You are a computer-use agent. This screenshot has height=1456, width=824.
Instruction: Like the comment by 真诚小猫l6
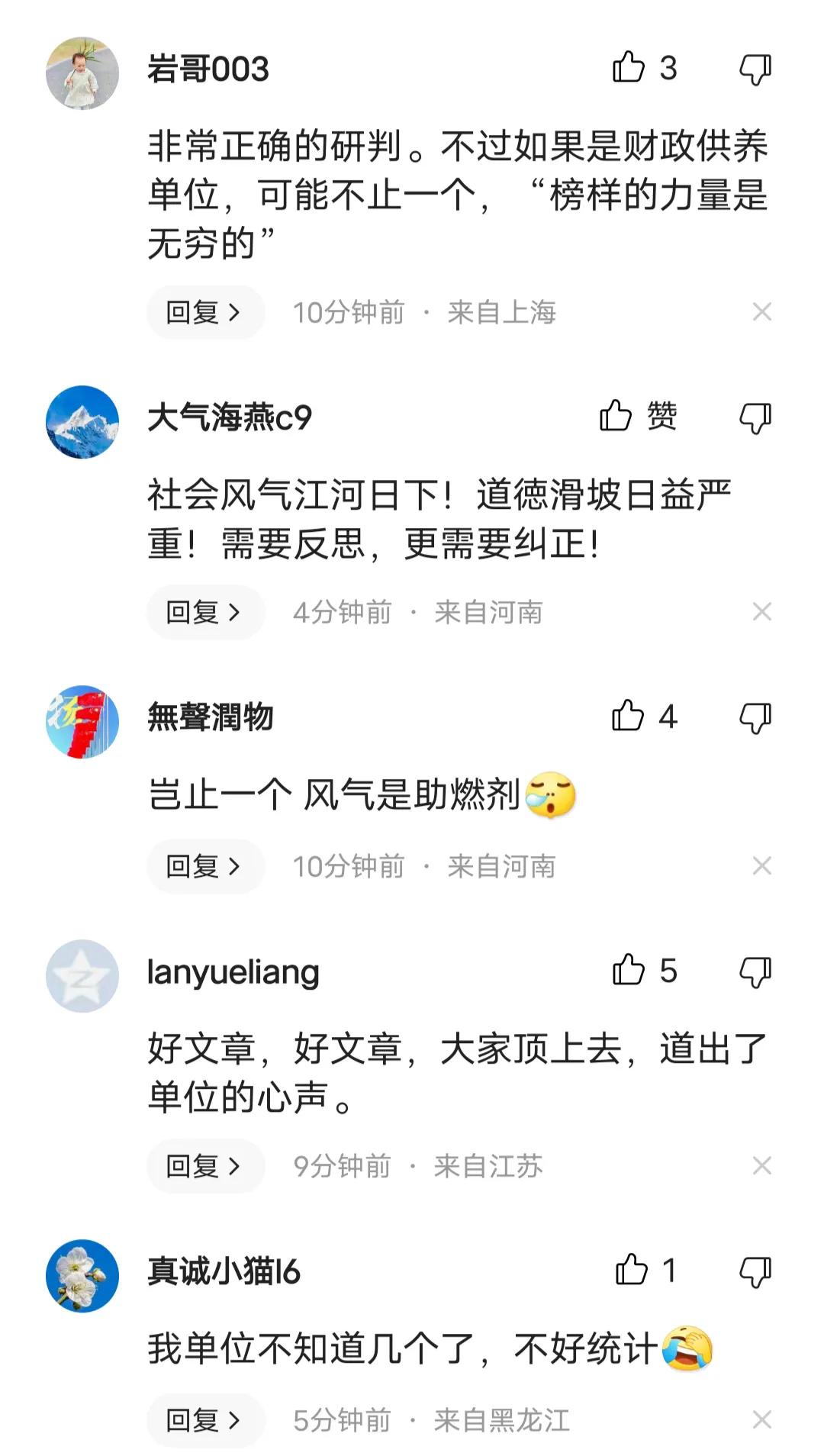632,1271
